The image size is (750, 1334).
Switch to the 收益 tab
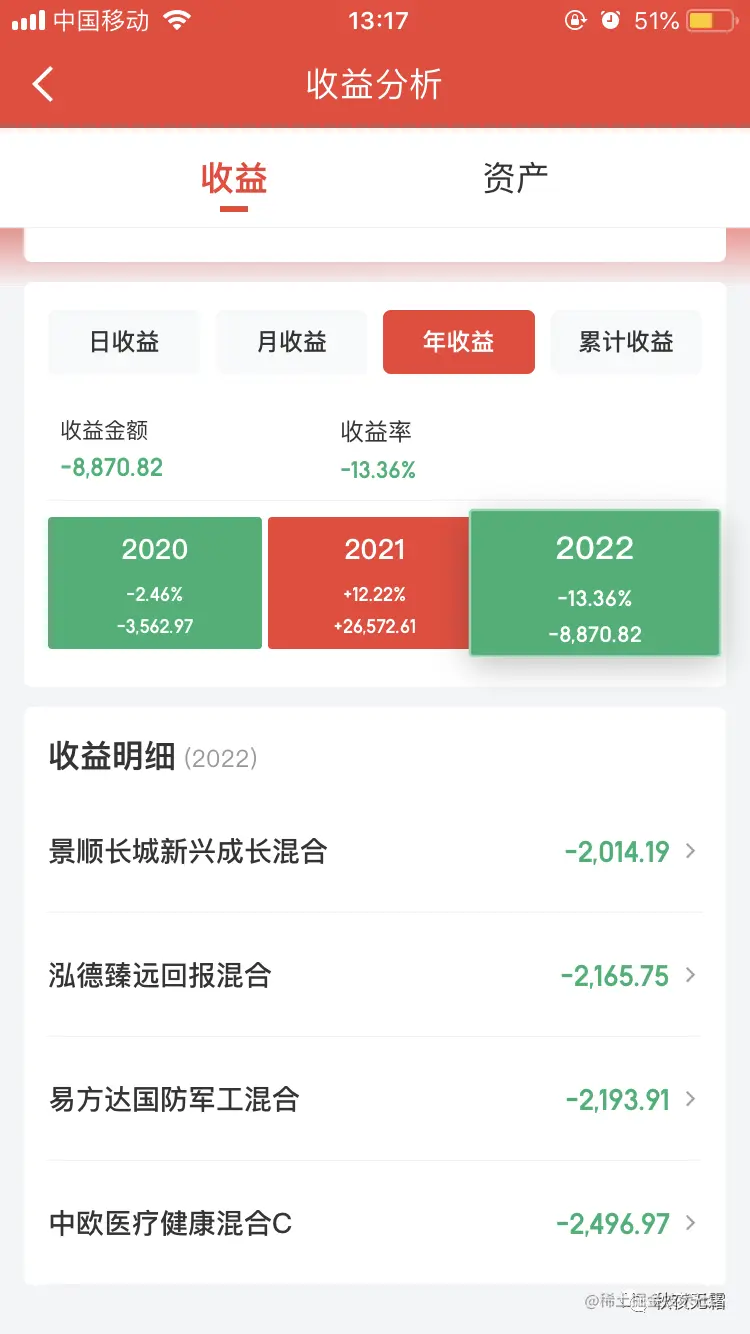click(234, 177)
